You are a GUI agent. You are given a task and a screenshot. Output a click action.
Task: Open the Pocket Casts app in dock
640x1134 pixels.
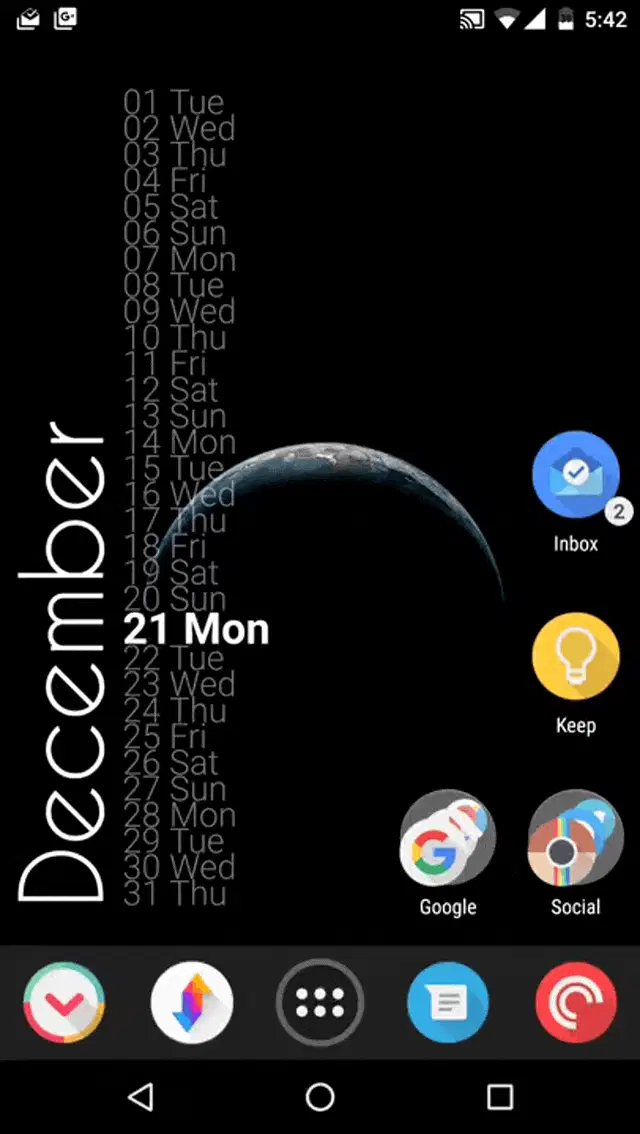[x=576, y=1002]
